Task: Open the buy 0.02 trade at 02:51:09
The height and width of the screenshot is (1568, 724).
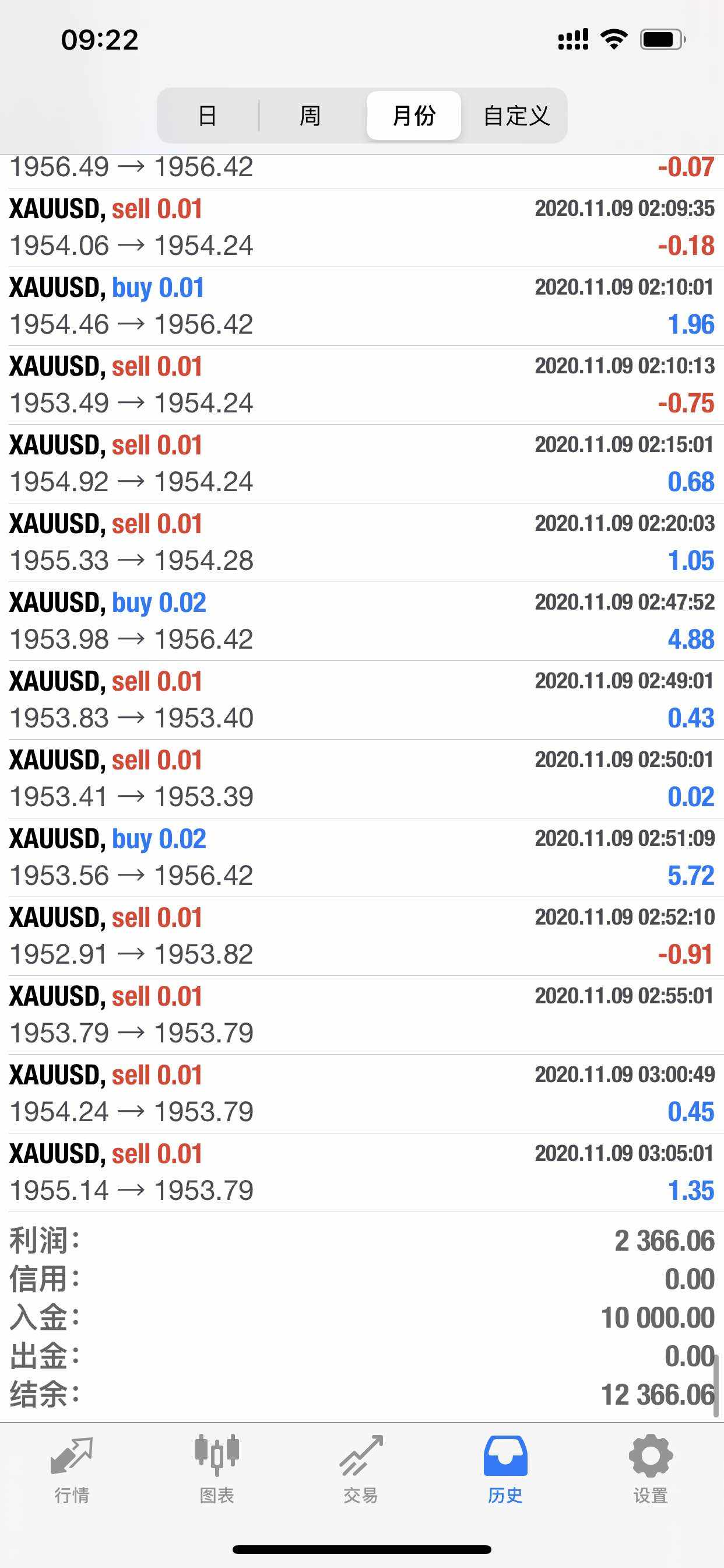Action: [x=362, y=857]
